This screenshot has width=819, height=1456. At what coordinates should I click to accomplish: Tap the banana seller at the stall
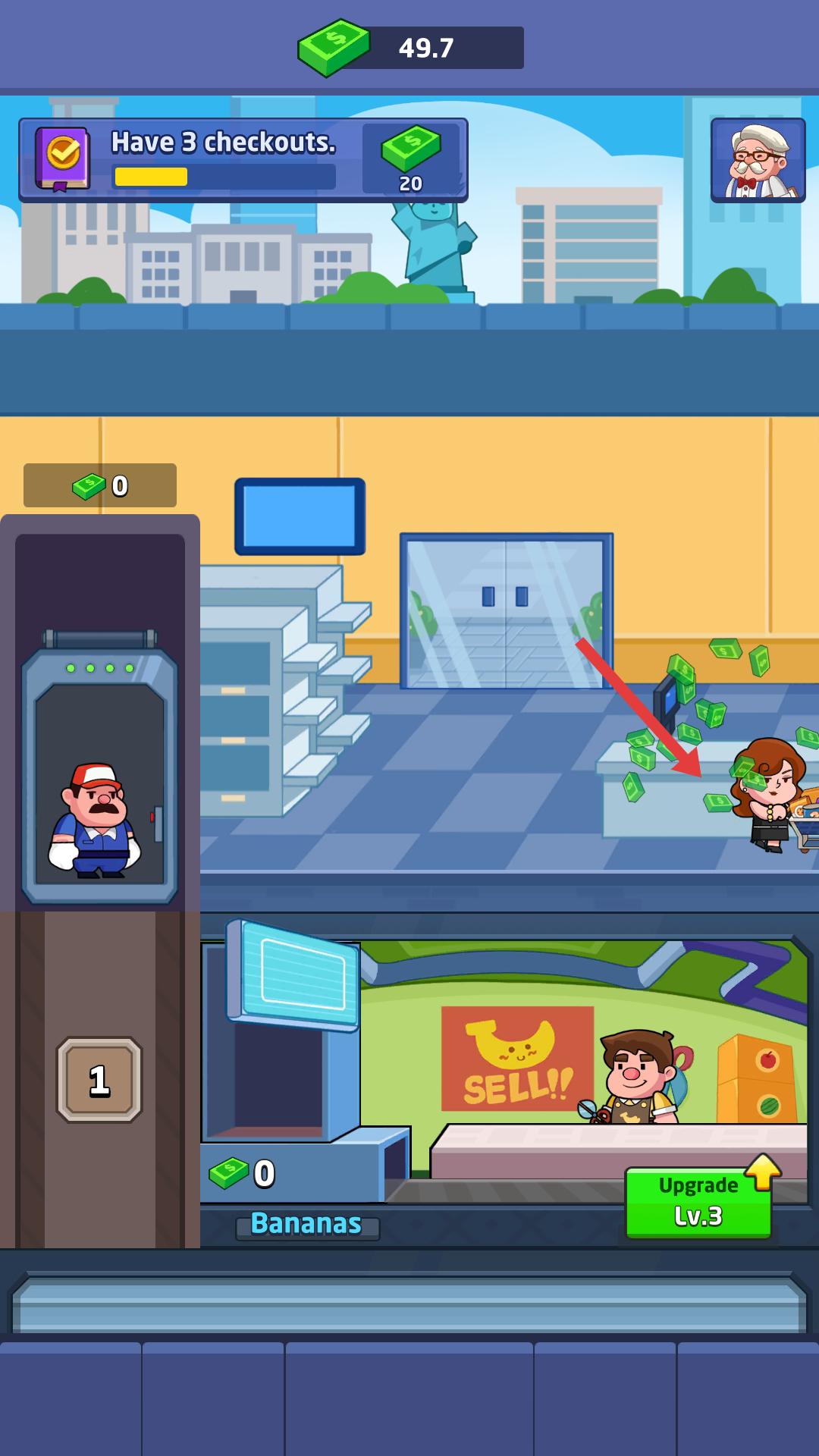coord(637,1077)
